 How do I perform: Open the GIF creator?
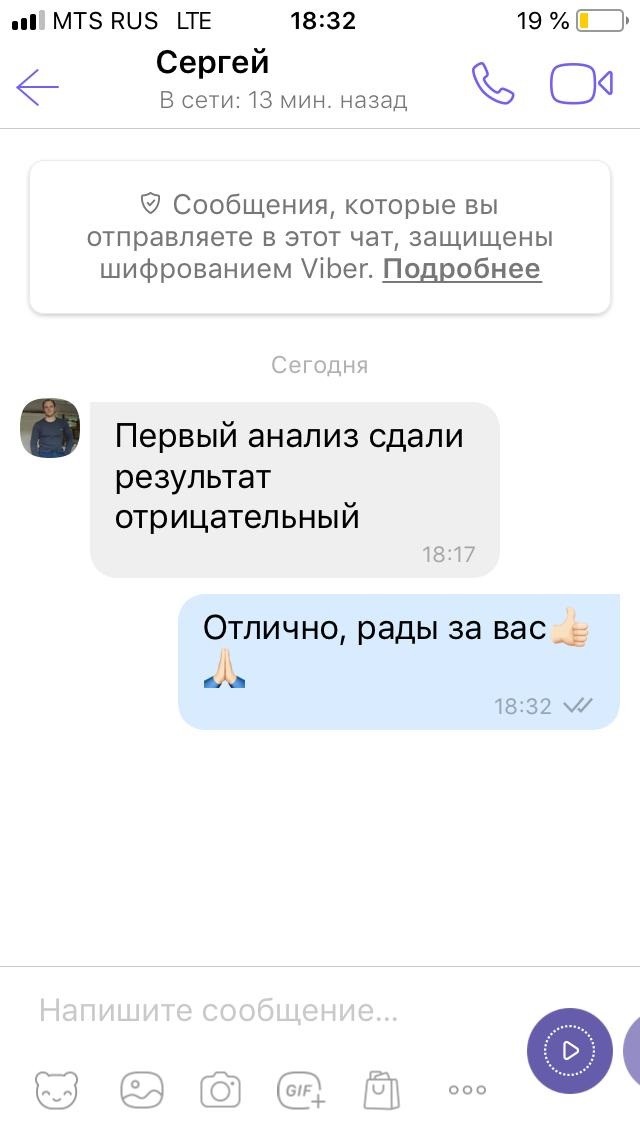click(x=302, y=1089)
